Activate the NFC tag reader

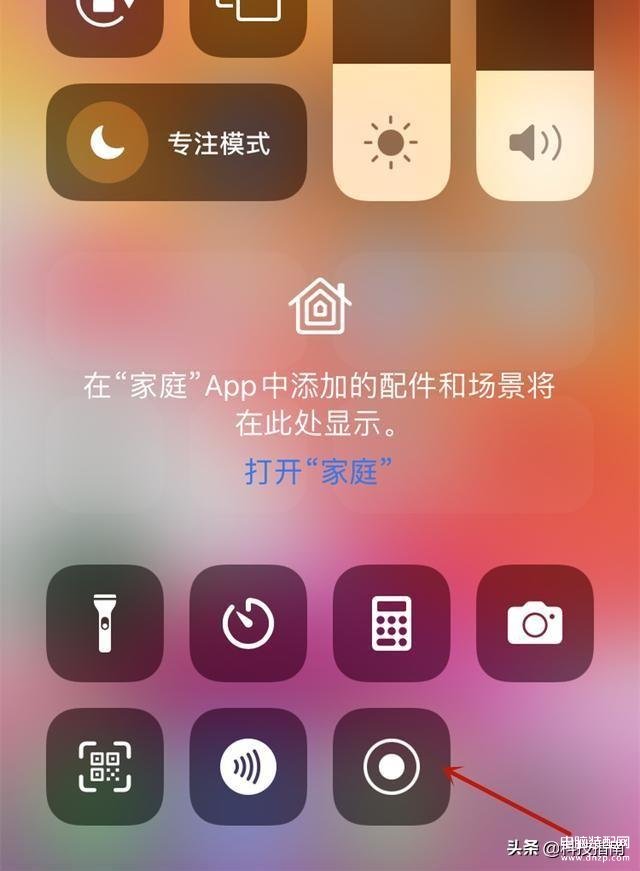click(x=248, y=766)
